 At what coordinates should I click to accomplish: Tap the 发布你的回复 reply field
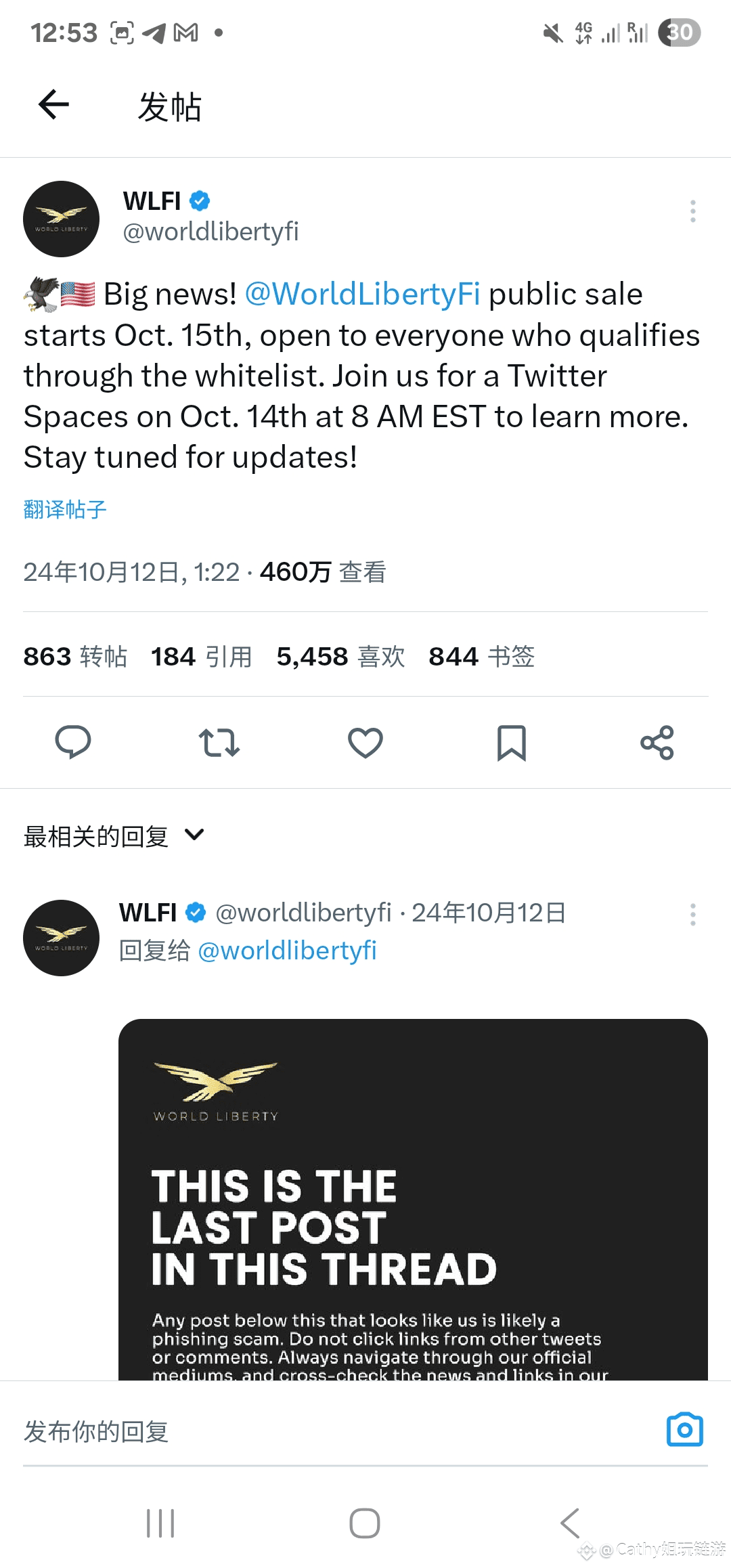(338, 1431)
